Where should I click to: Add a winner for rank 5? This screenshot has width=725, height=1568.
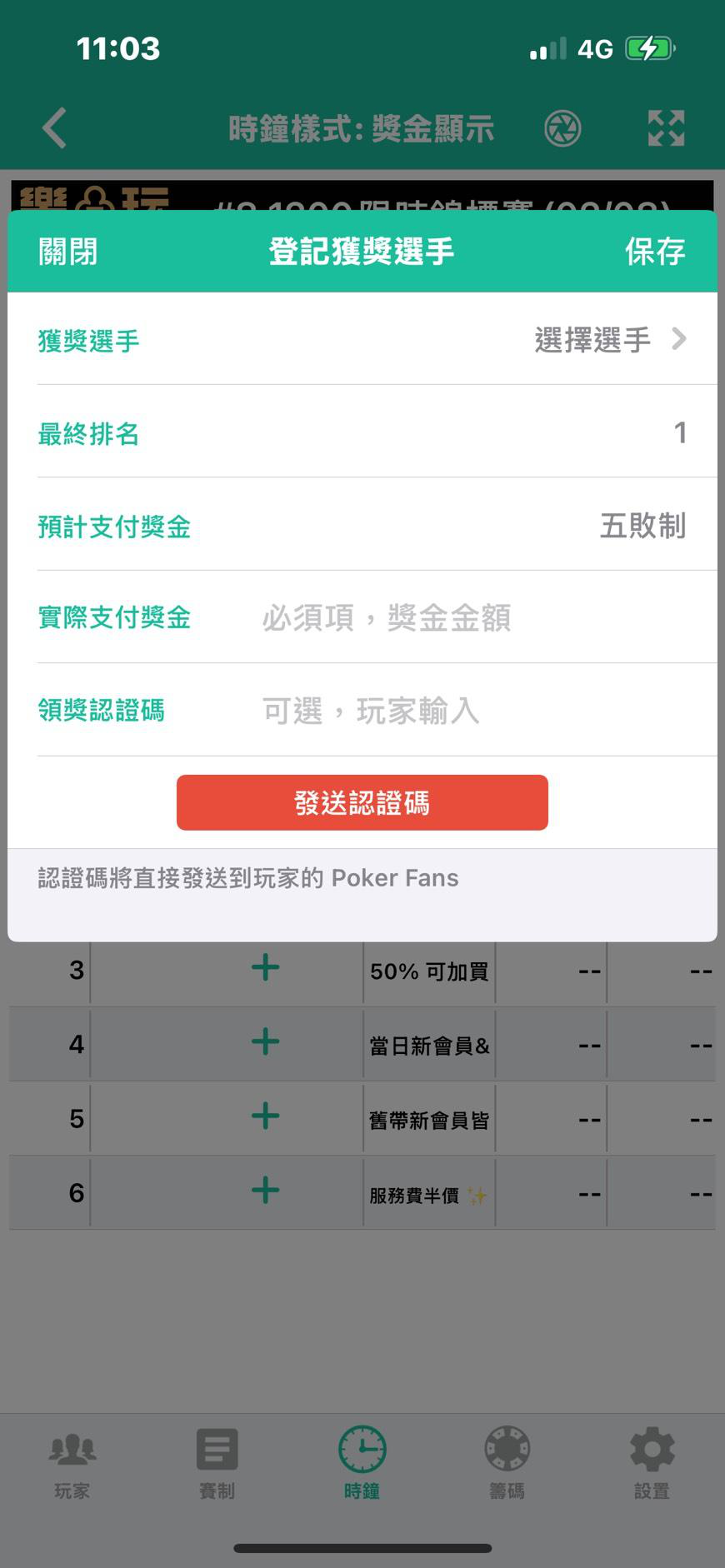[265, 1116]
